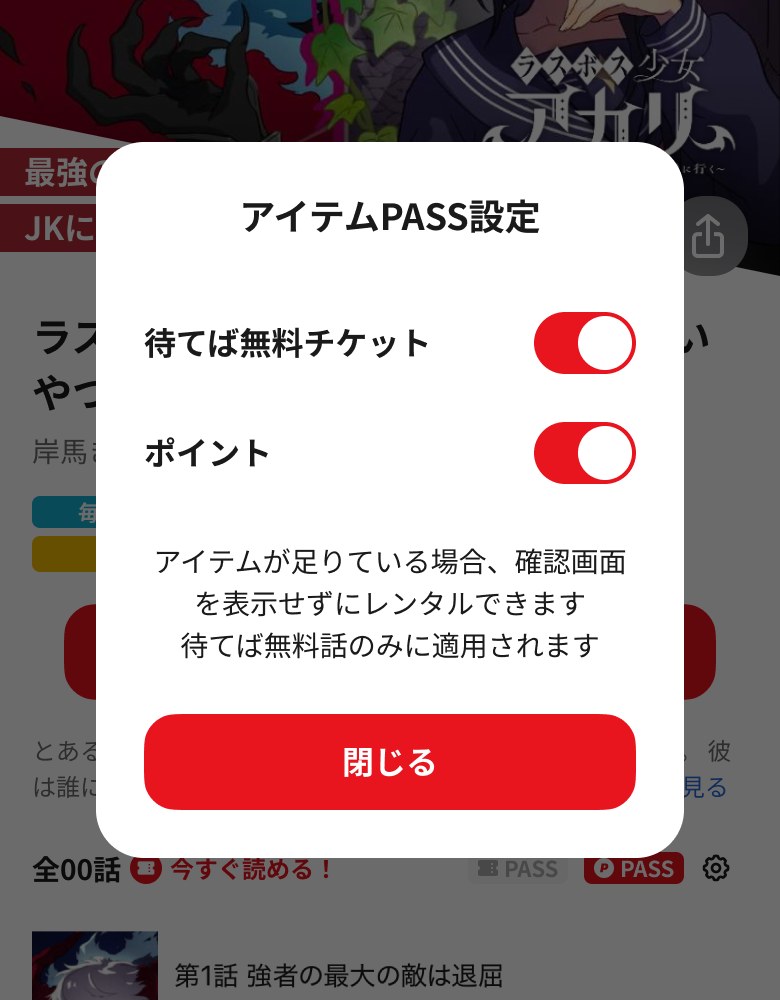Viewport: 780px width, 1000px height.
Task: Disable the ポイント switch
Action: tap(585, 453)
